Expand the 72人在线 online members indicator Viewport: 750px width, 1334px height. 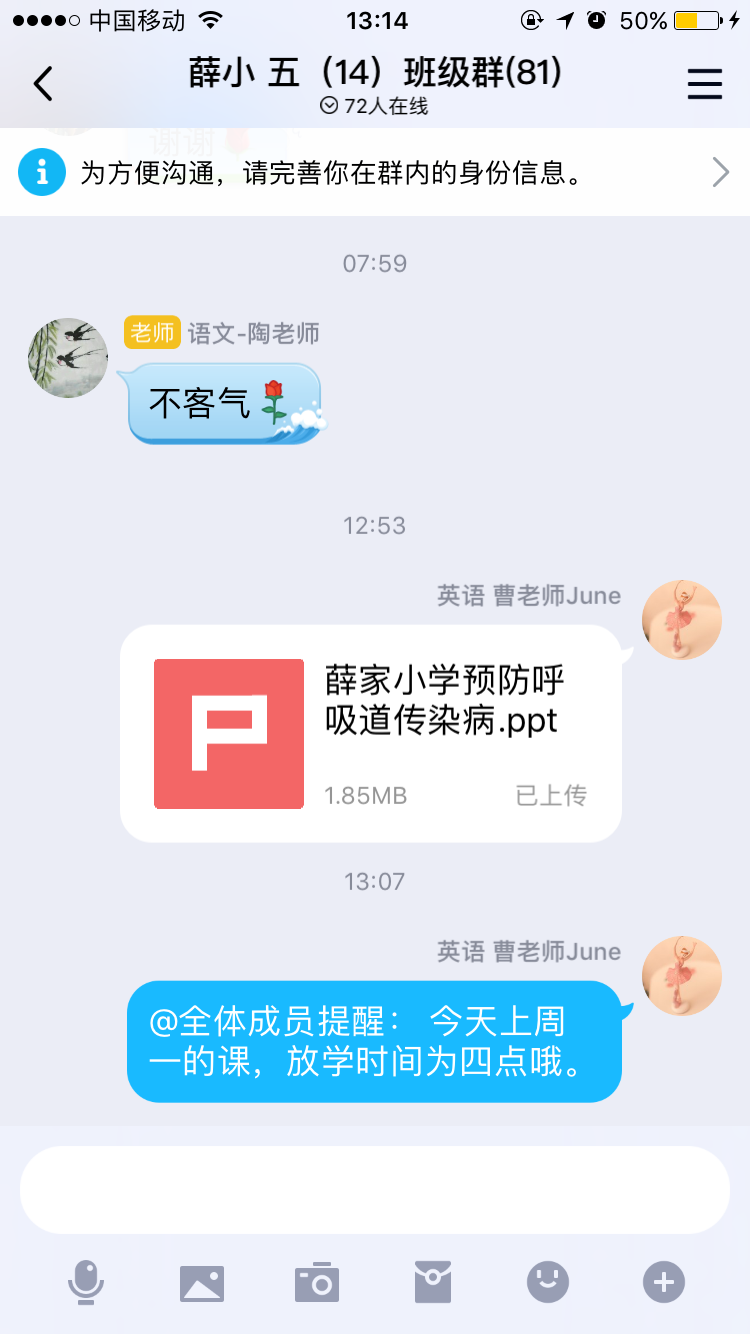(x=374, y=106)
